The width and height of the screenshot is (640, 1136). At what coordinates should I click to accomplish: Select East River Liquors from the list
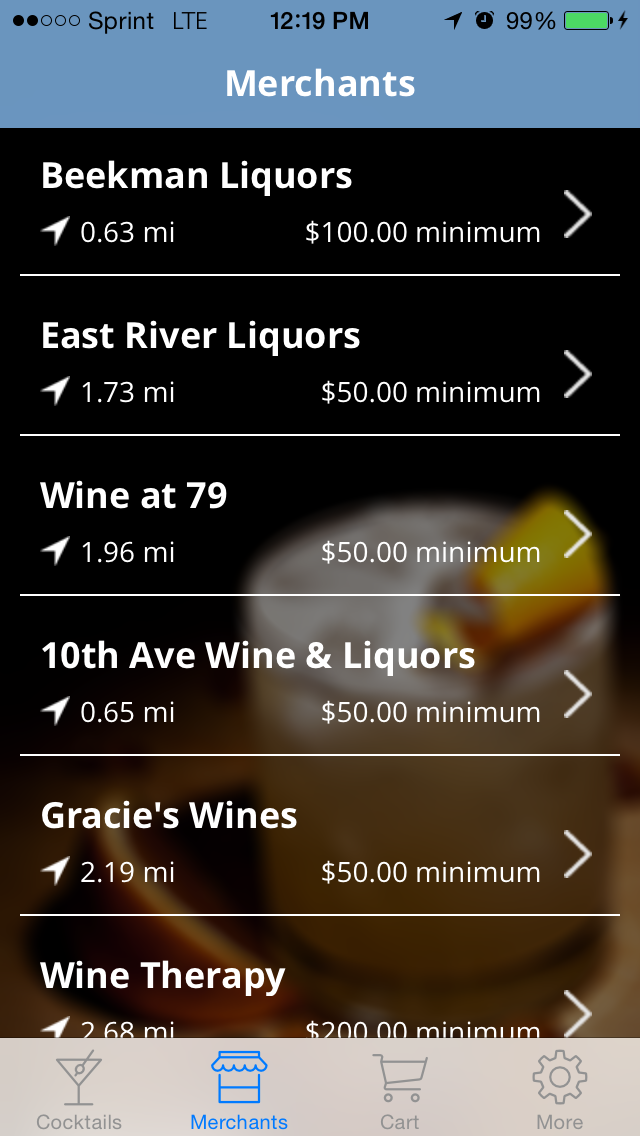click(318, 364)
